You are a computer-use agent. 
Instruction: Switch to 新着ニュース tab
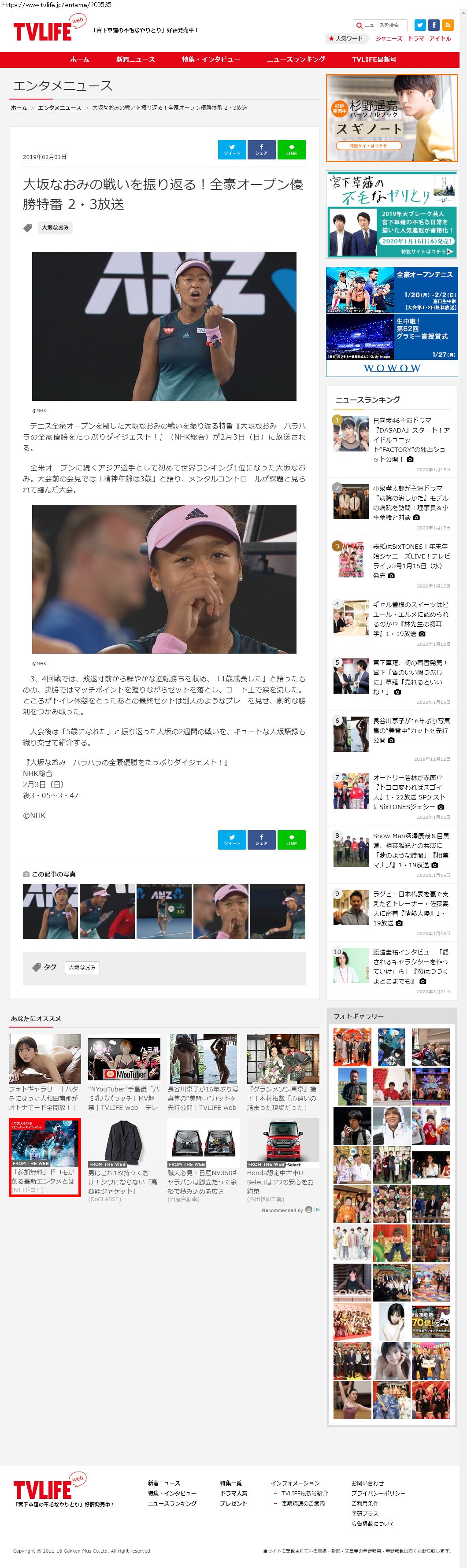[x=135, y=59]
